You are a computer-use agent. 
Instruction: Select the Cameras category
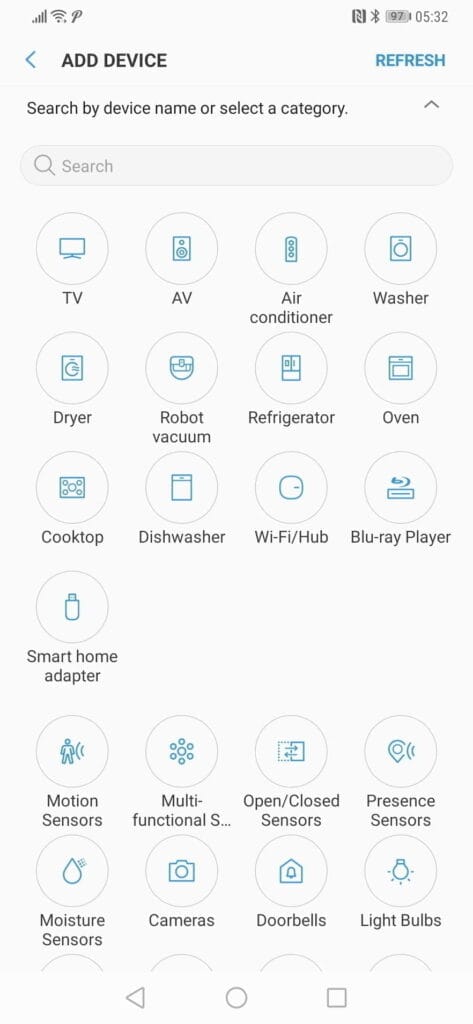tap(182, 871)
